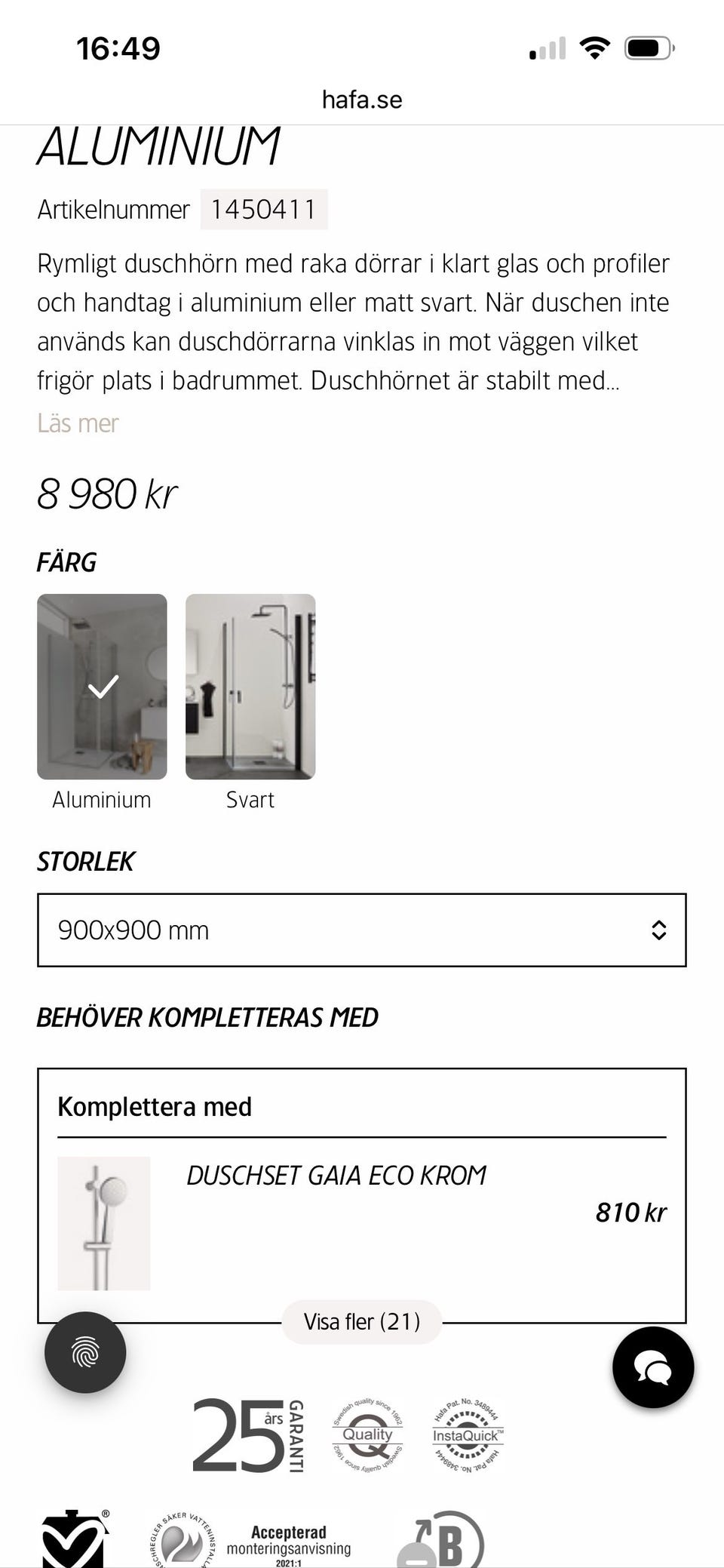Expand the description with Läs mer
The height and width of the screenshot is (1568, 724).
(78, 423)
